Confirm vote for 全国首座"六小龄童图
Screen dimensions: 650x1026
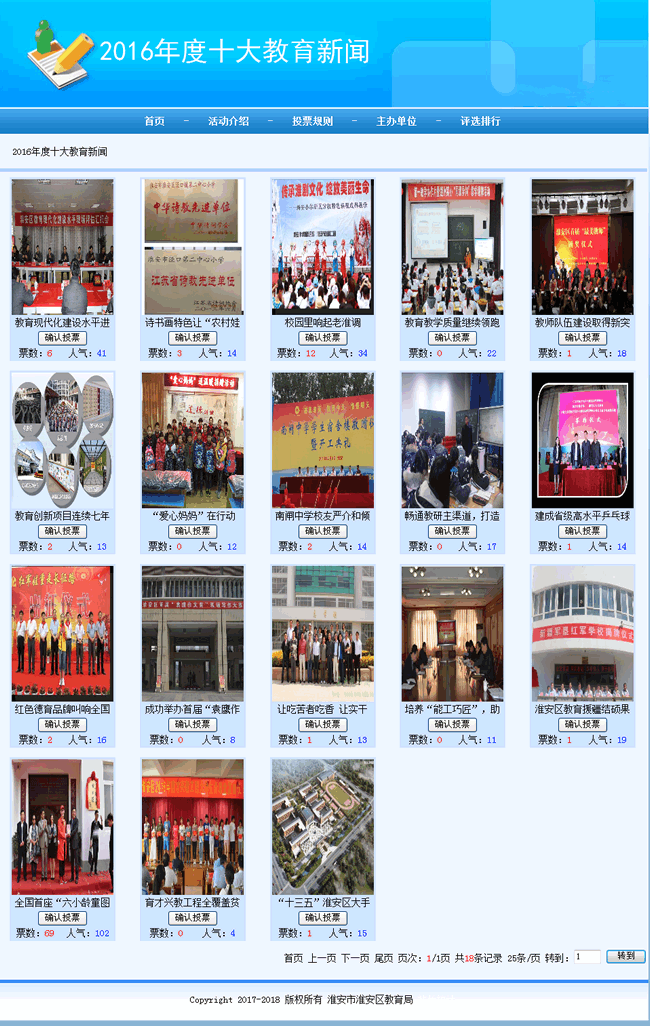click(x=62, y=917)
